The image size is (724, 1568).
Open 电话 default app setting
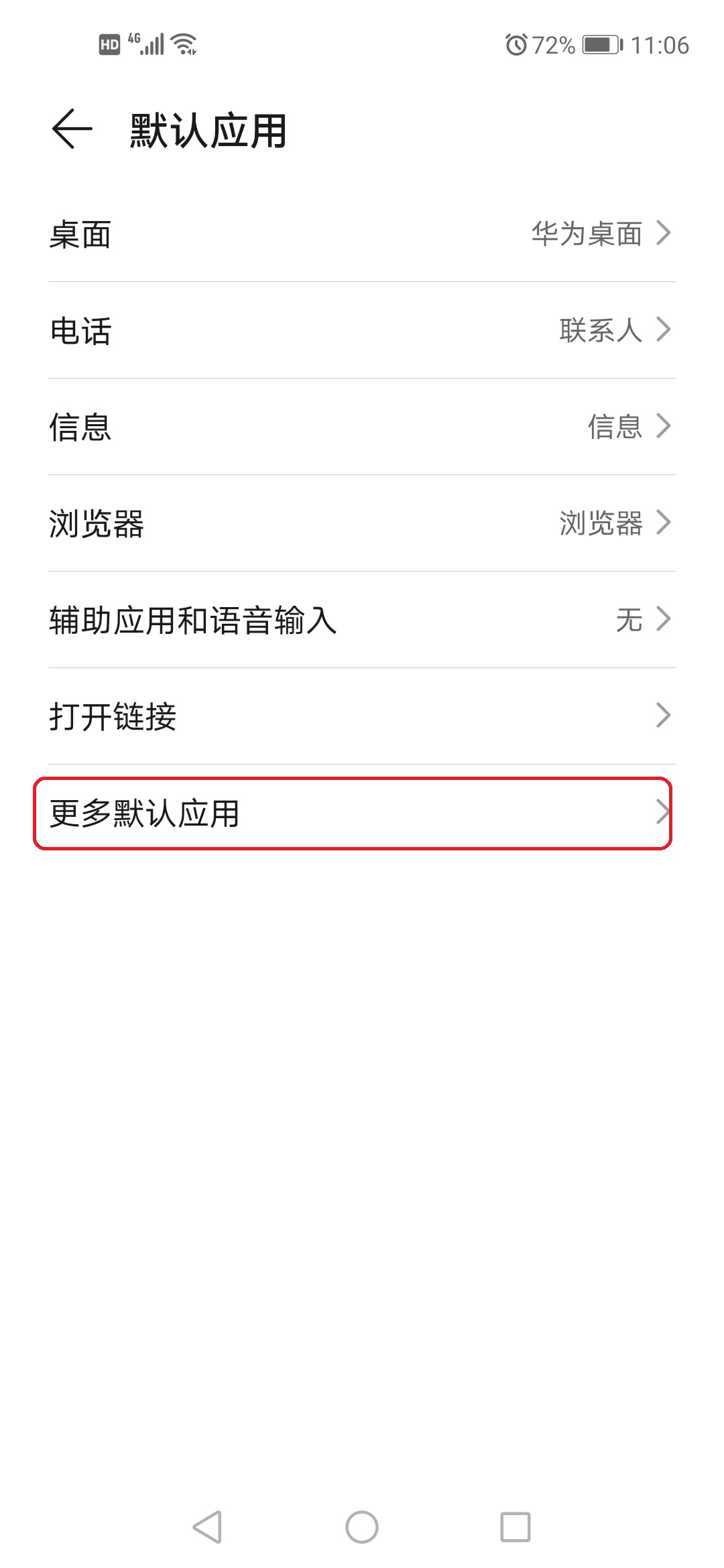[362, 330]
